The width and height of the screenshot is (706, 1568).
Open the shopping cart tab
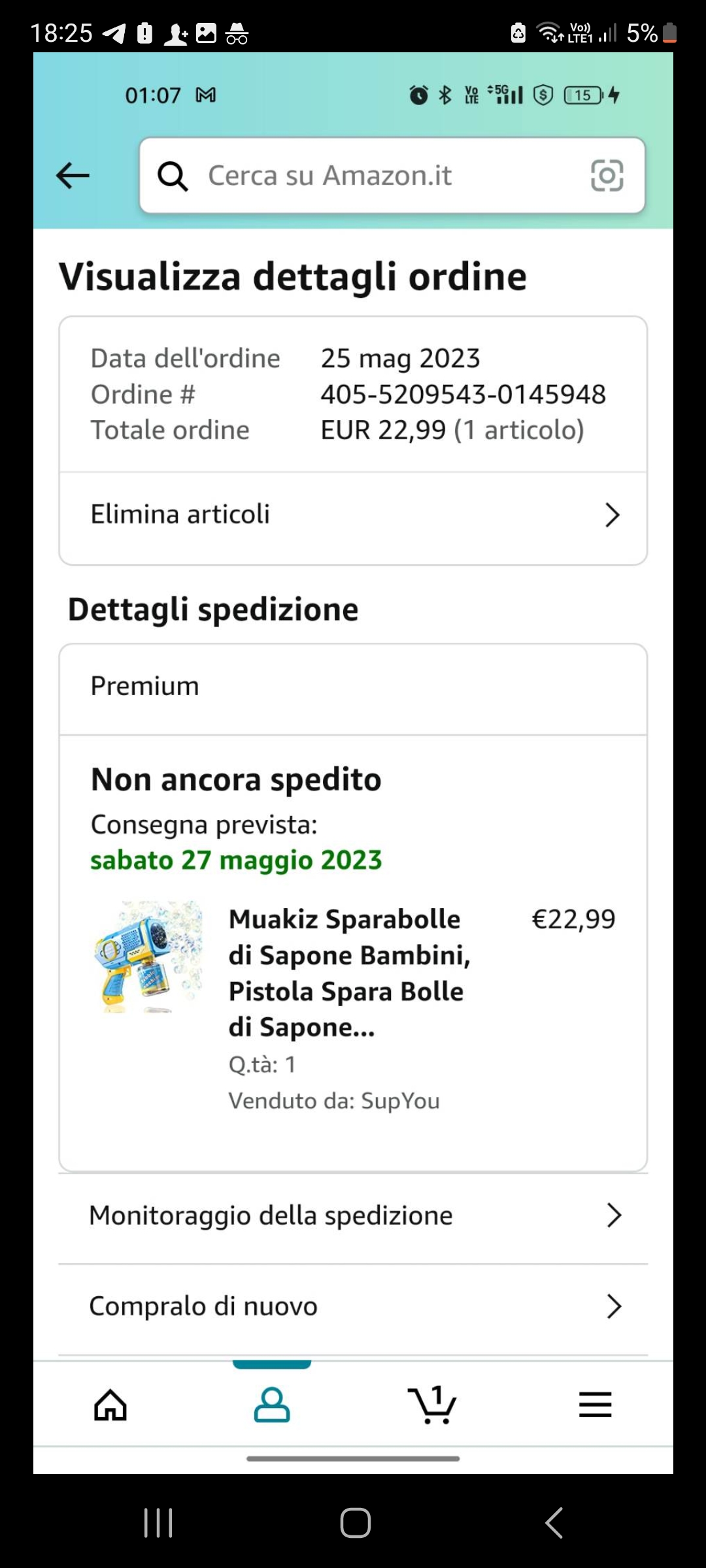click(432, 1405)
